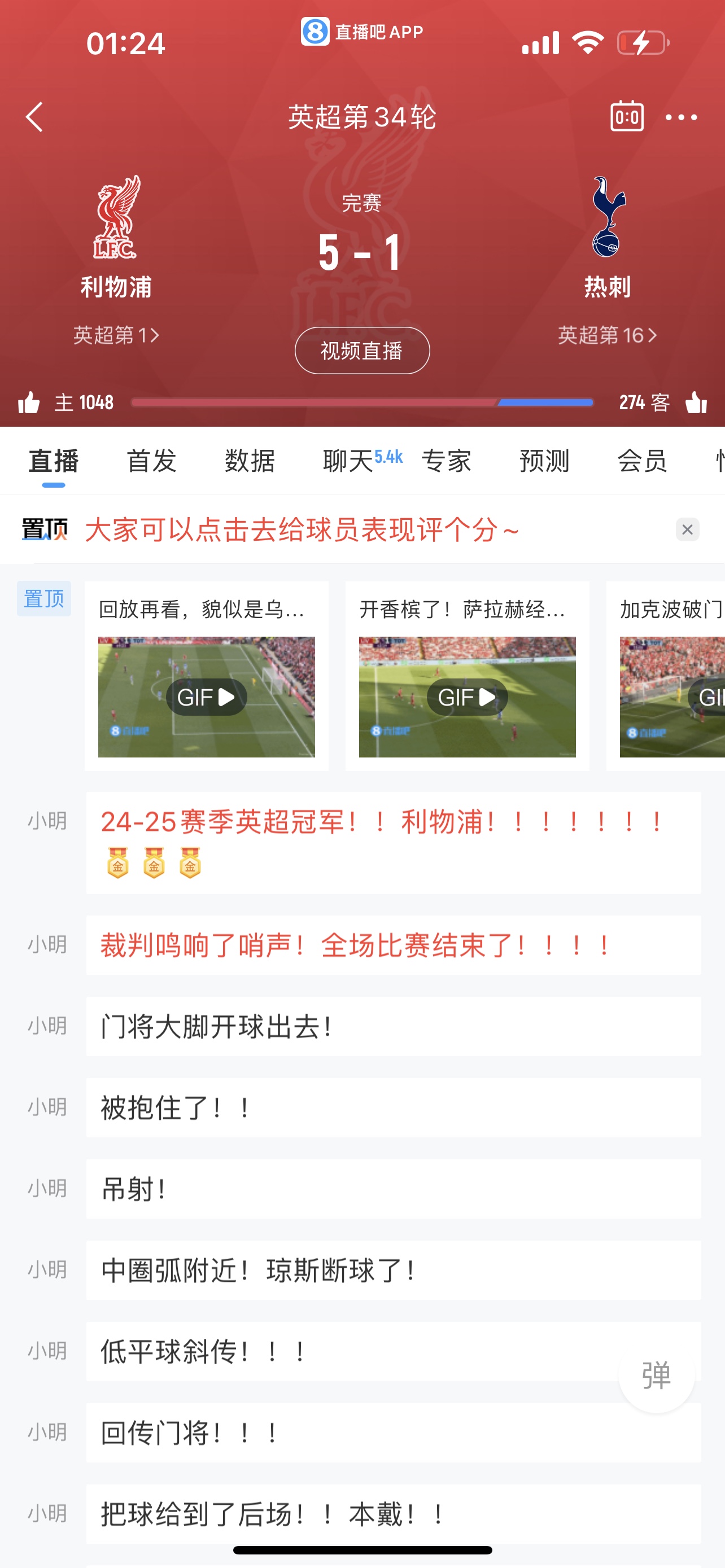Open Liverpool's 英超第1 ranking link
The image size is (725, 1568).
coord(116,335)
